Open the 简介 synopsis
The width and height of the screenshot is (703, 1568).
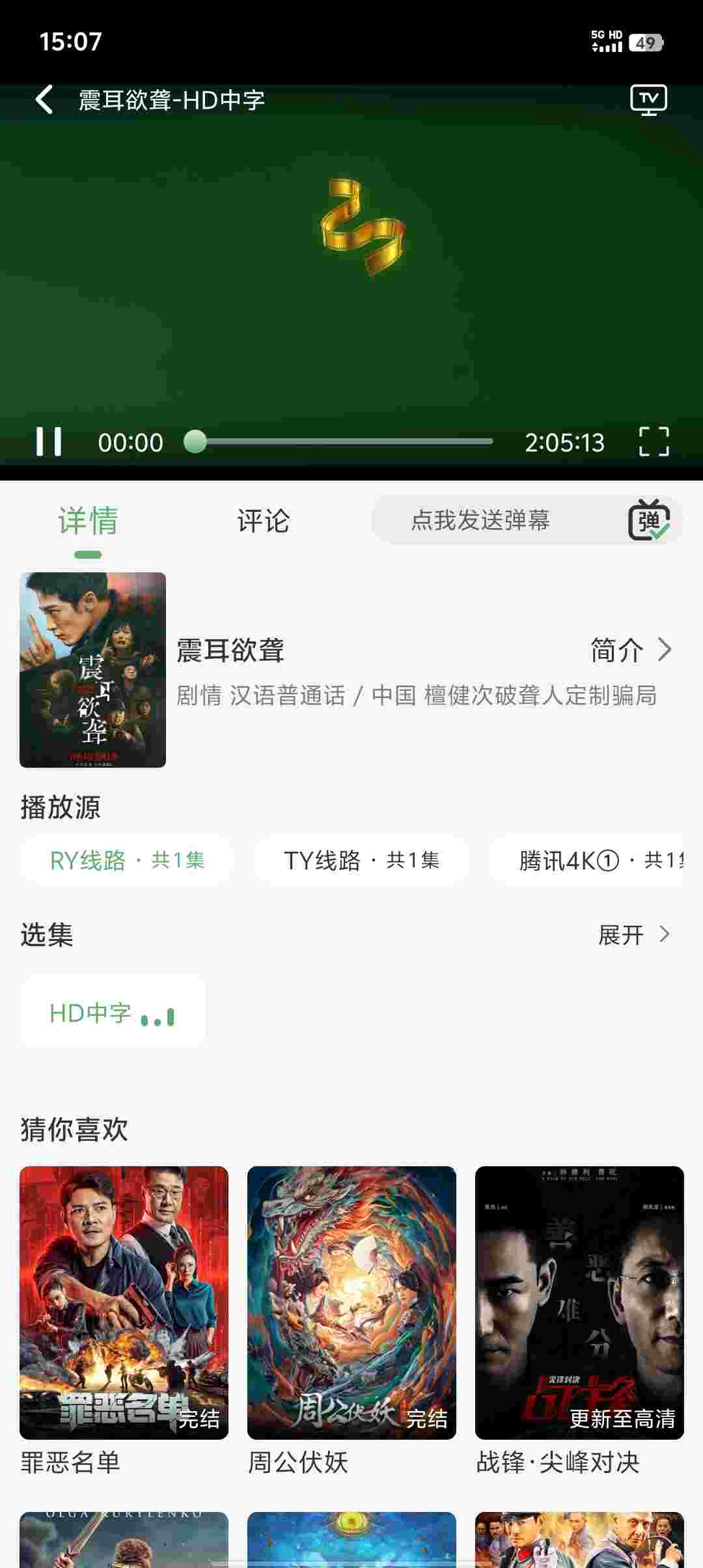coord(630,650)
